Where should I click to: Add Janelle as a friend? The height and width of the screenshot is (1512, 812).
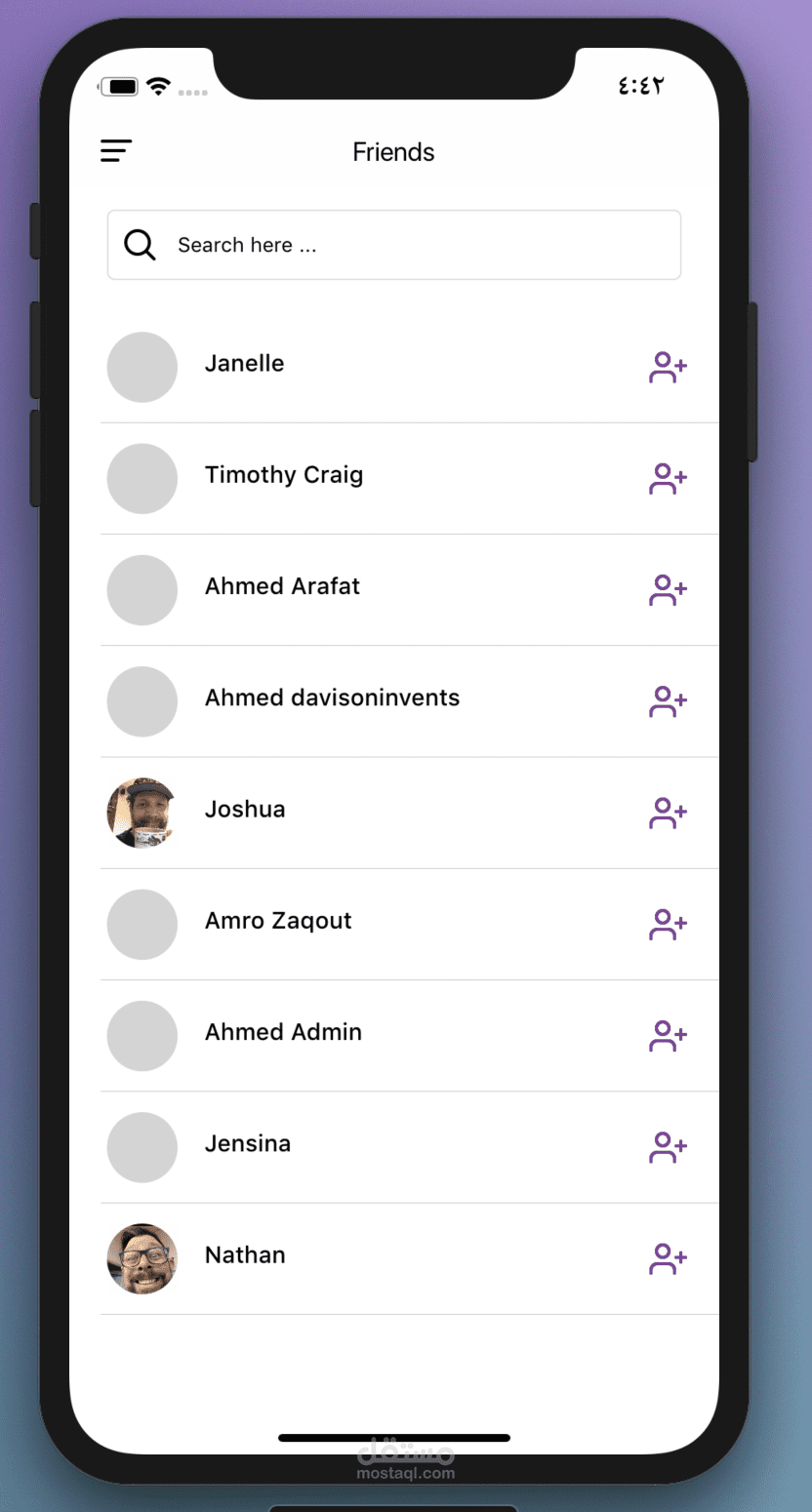pyautogui.click(x=668, y=368)
